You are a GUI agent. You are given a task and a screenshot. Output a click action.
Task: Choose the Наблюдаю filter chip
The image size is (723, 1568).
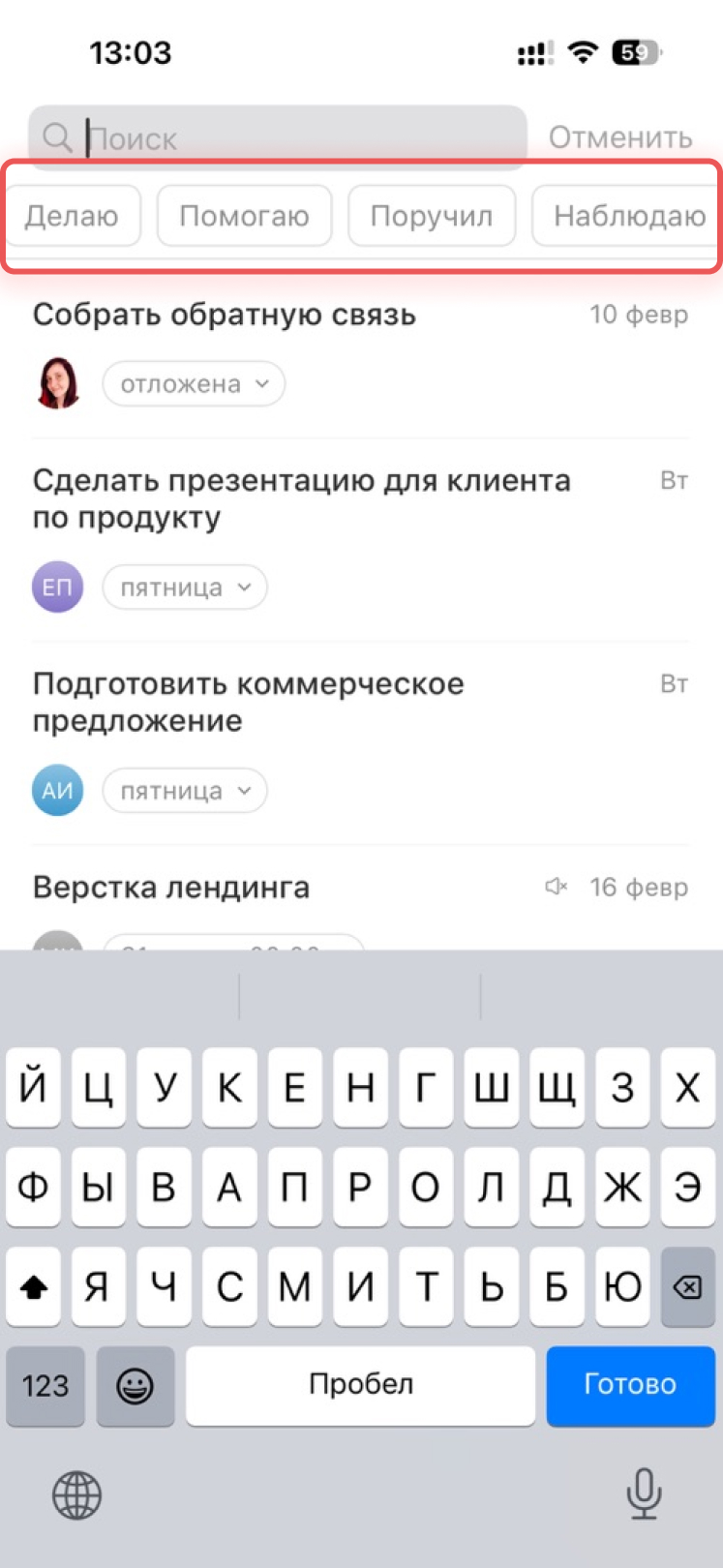628,216
